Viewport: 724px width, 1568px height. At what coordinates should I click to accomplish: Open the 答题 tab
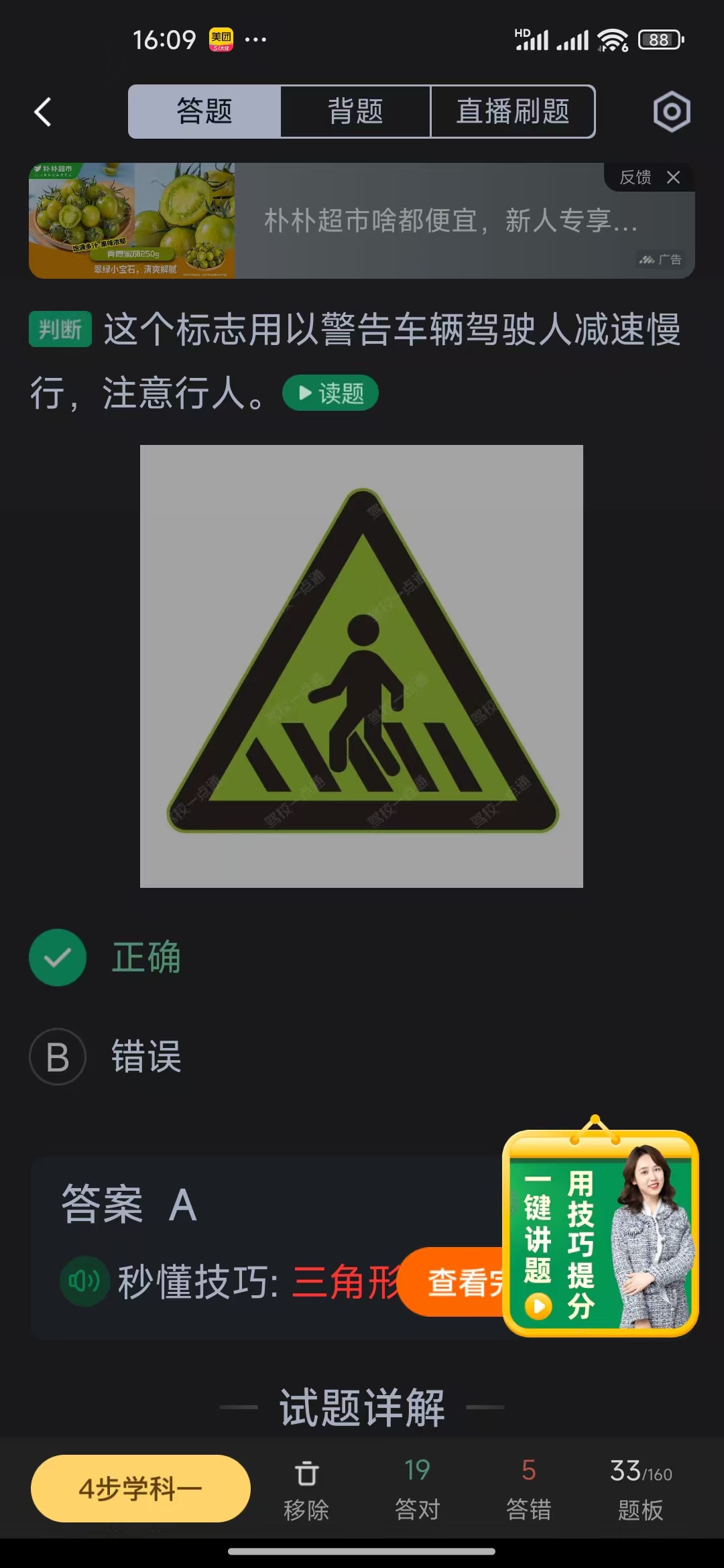pos(204,112)
